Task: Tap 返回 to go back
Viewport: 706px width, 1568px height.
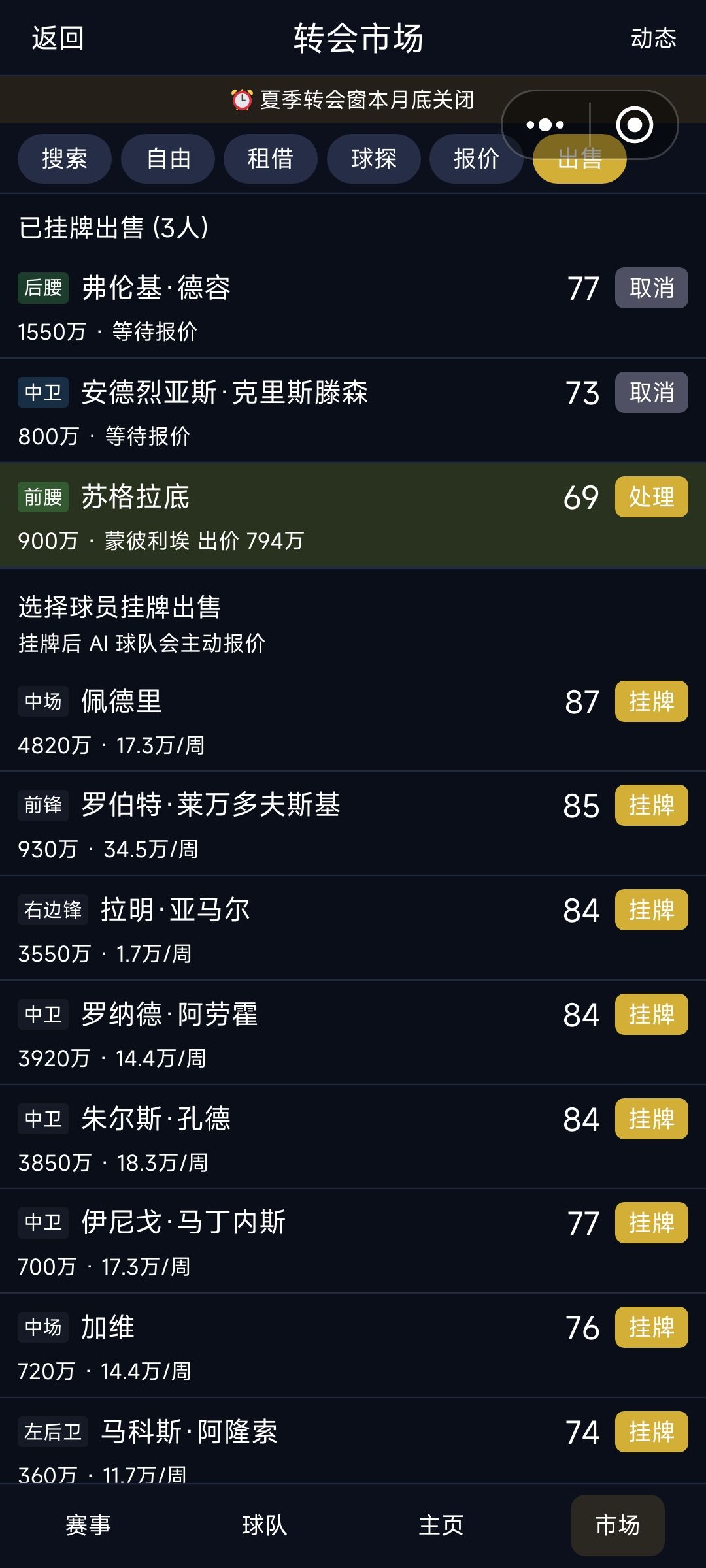Action: coord(58,39)
